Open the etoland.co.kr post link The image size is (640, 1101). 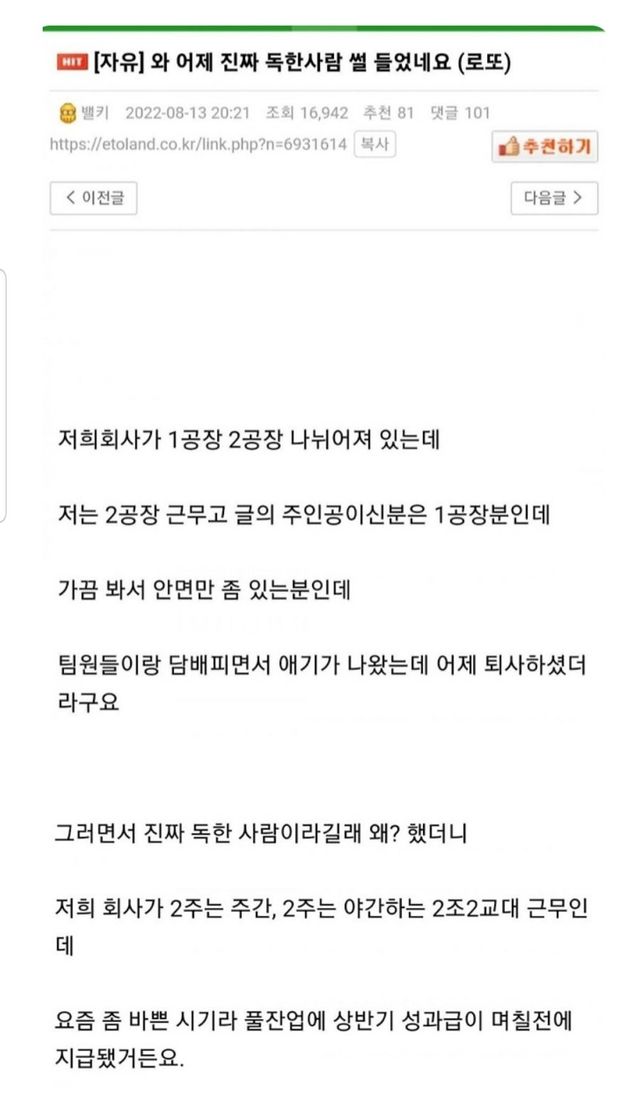[198, 144]
